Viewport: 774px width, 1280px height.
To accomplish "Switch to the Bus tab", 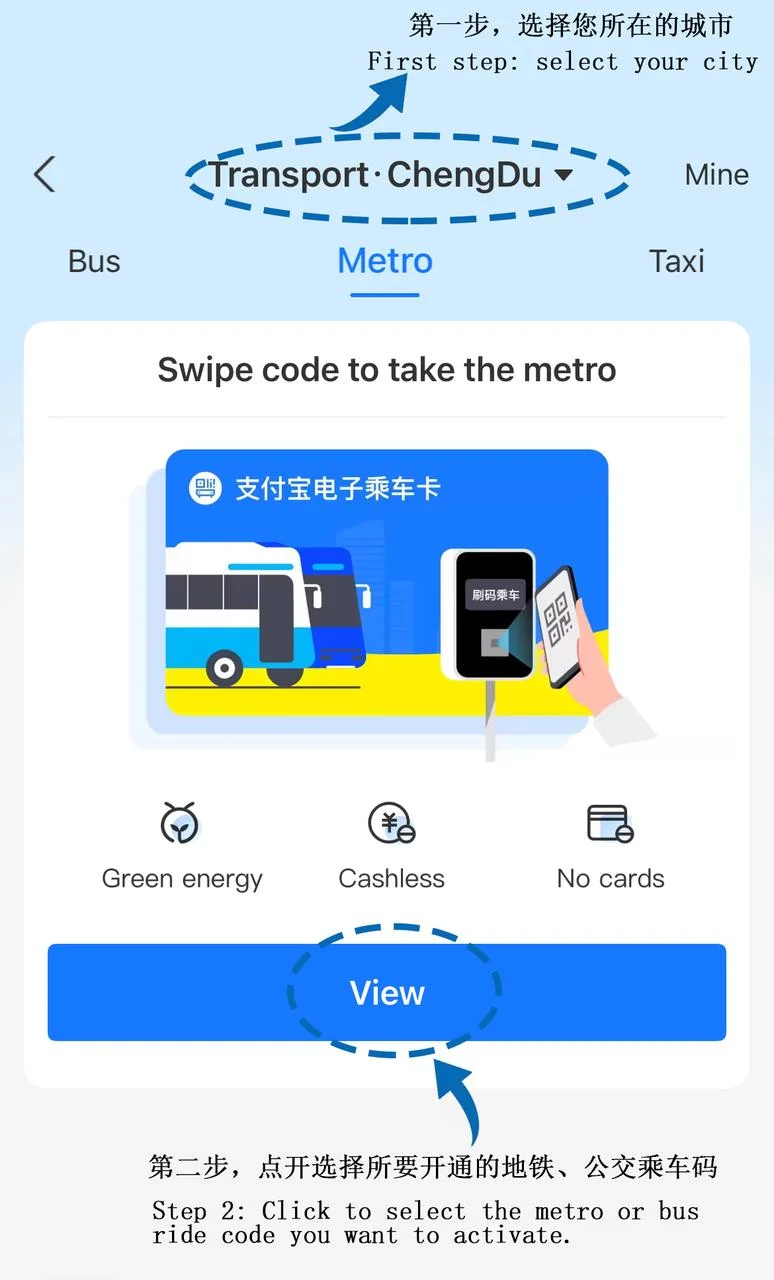I will [94, 261].
